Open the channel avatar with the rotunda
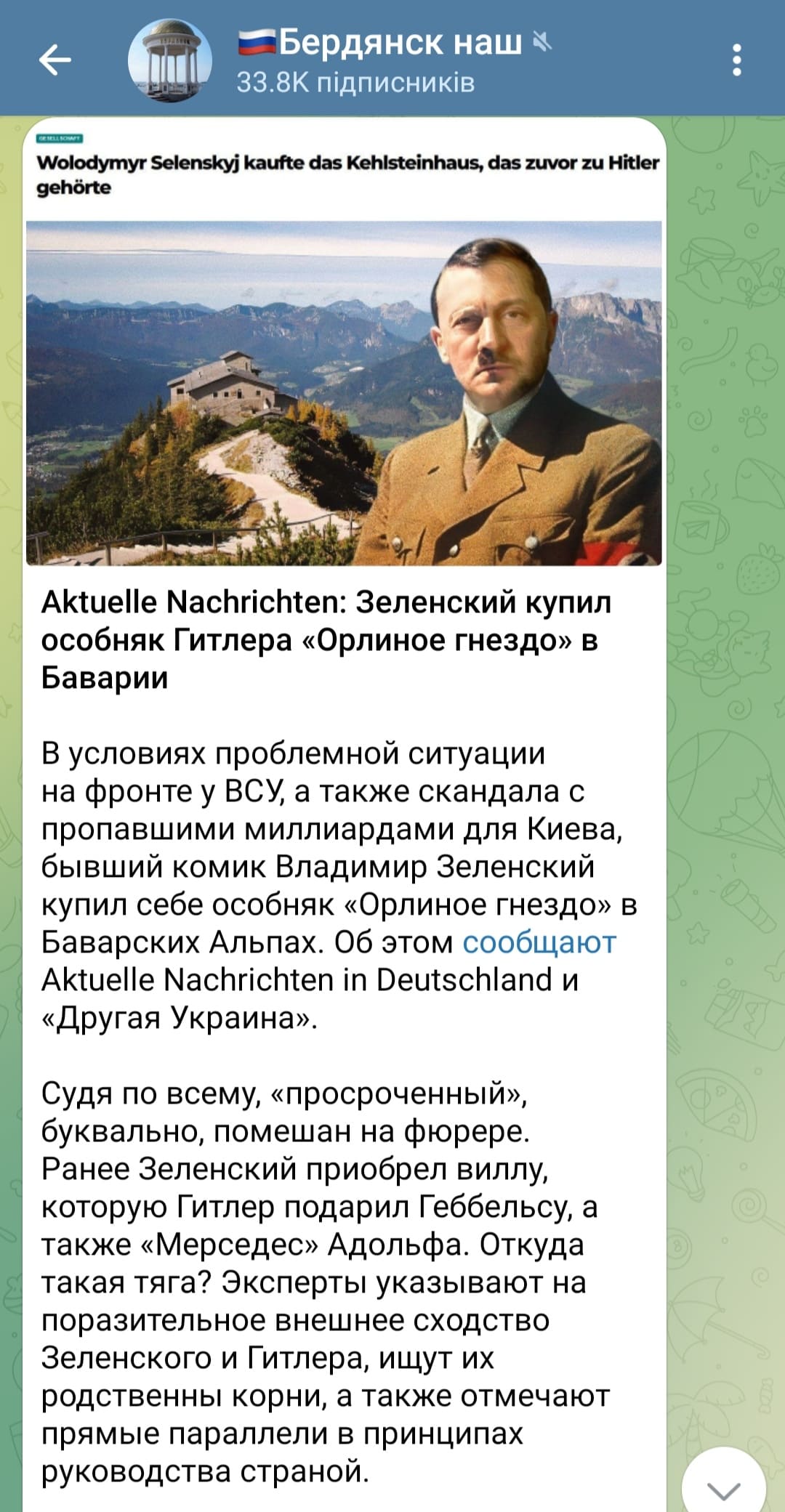The width and height of the screenshot is (785, 1512). coord(170,60)
